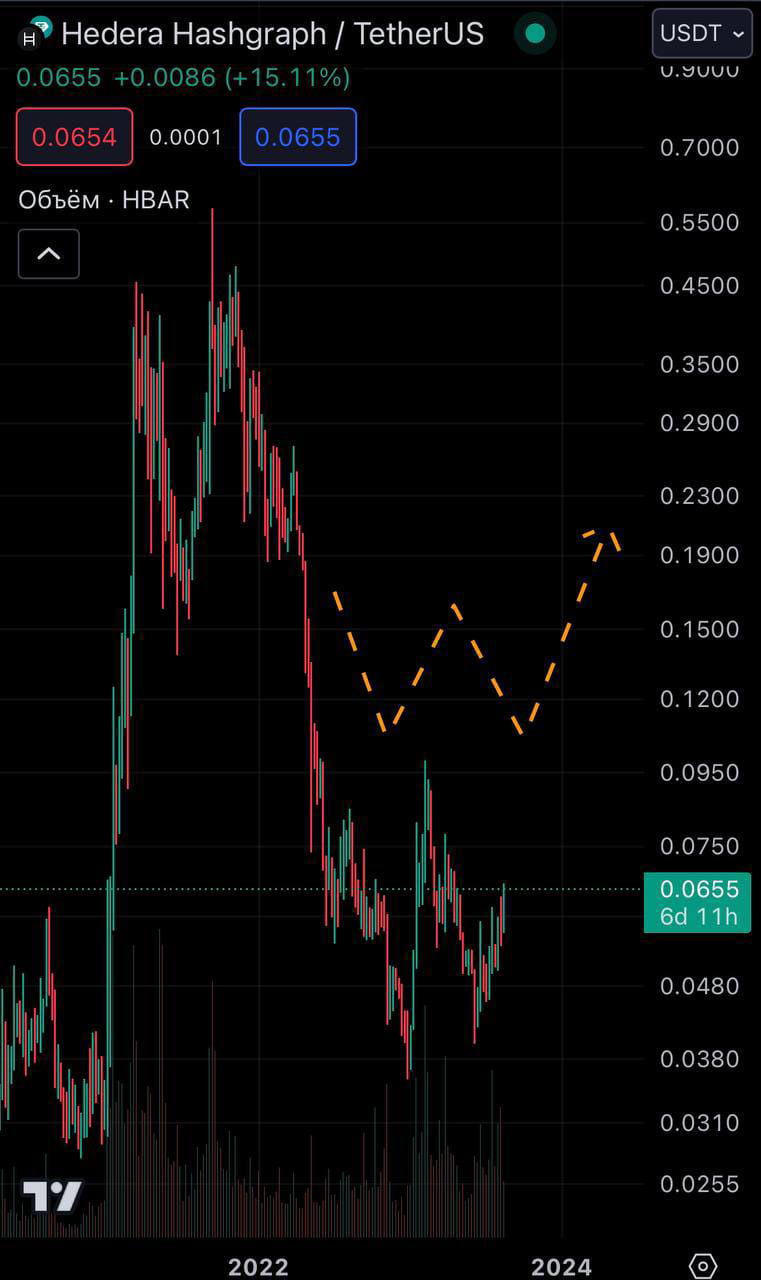Select the Объём · HBAR indicator entry
This screenshot has width=761, height=1280.
(x=103, y=200)
